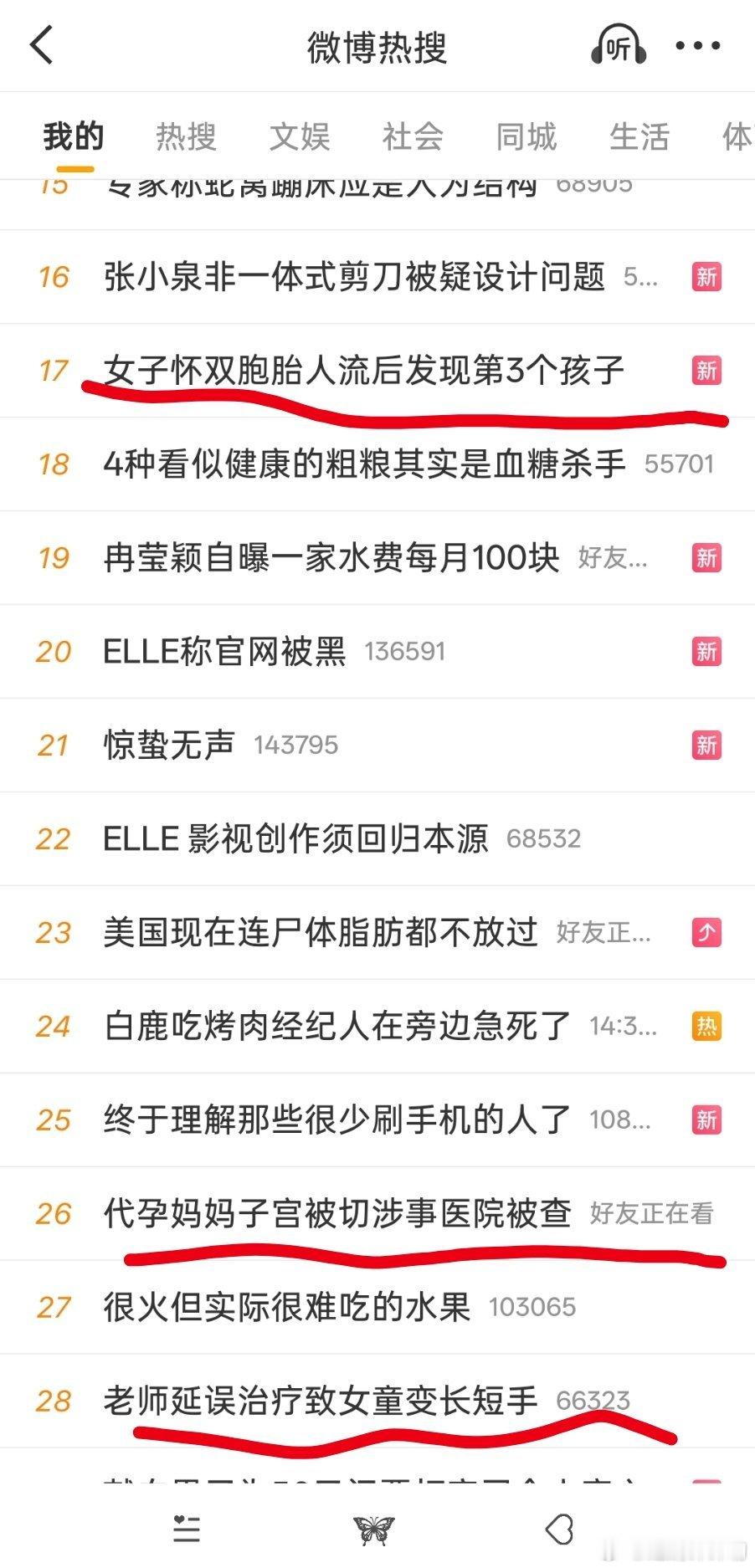Click the 热 badge beside 白鹿 topic
755x1568 pixels.
[707, 1027]
